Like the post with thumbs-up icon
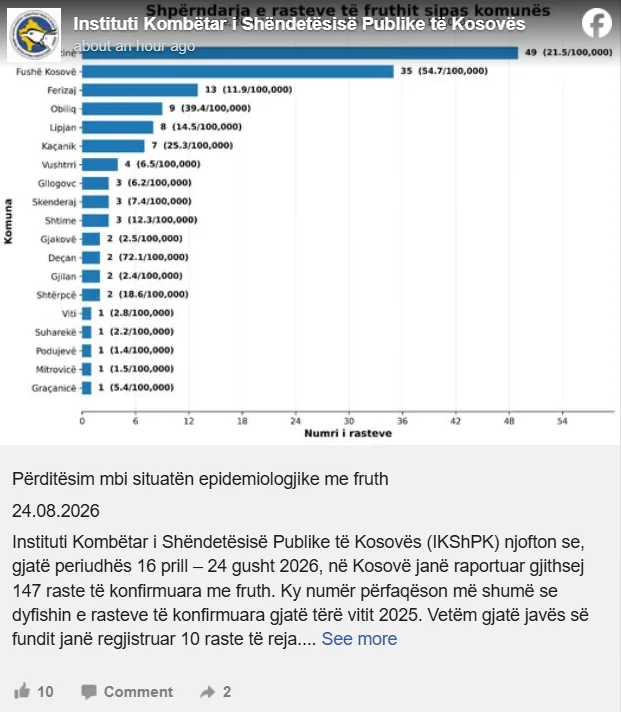621x712 pixels. coord(22,691)
